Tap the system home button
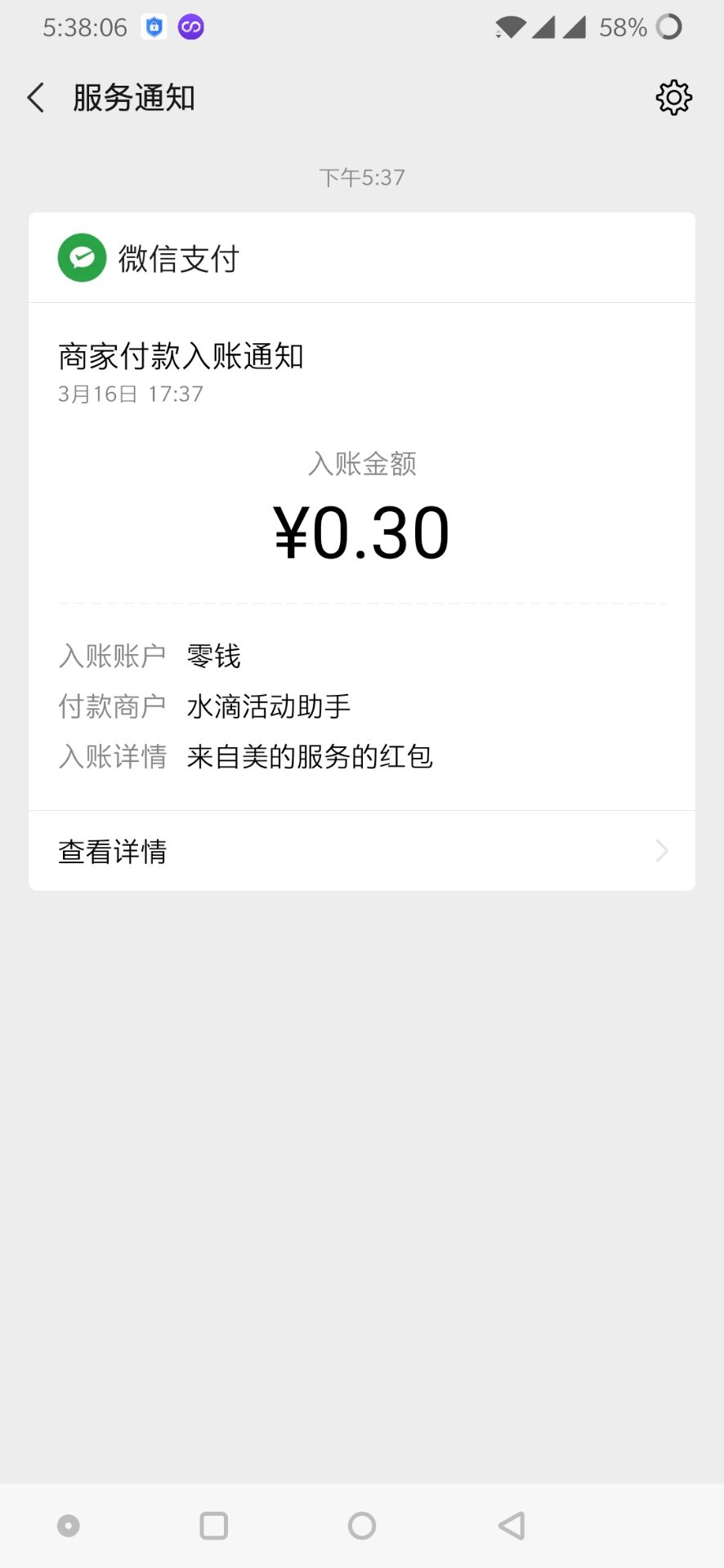724x1568 pixels. pos(361,1526)
